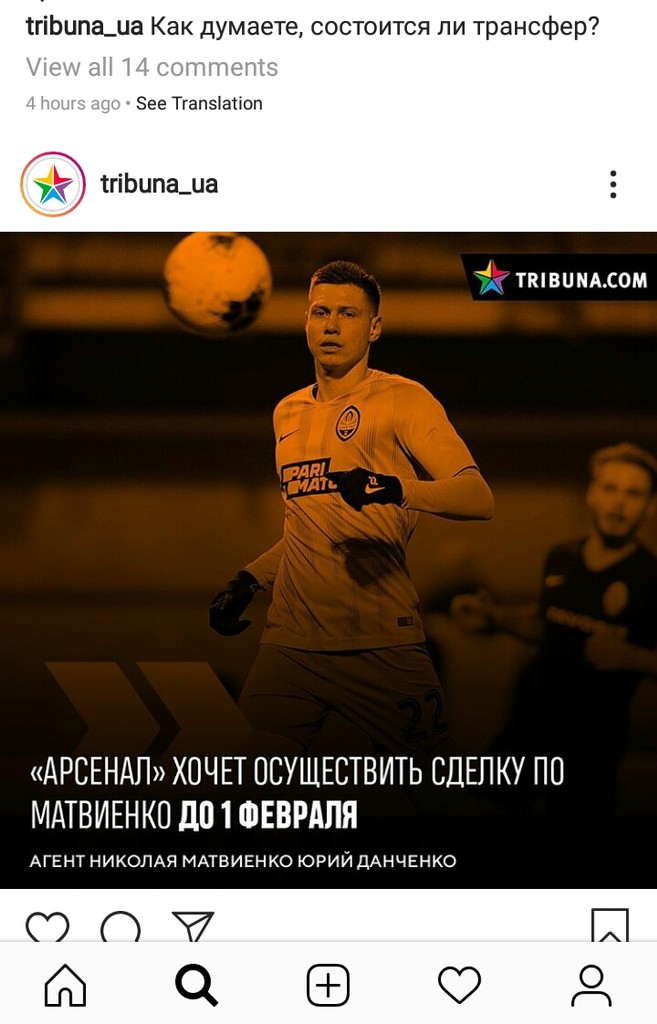This screenshot has width=657, height=1024.
Task: Open the post's three-dot overflow menu
Action: pos(612,184)
